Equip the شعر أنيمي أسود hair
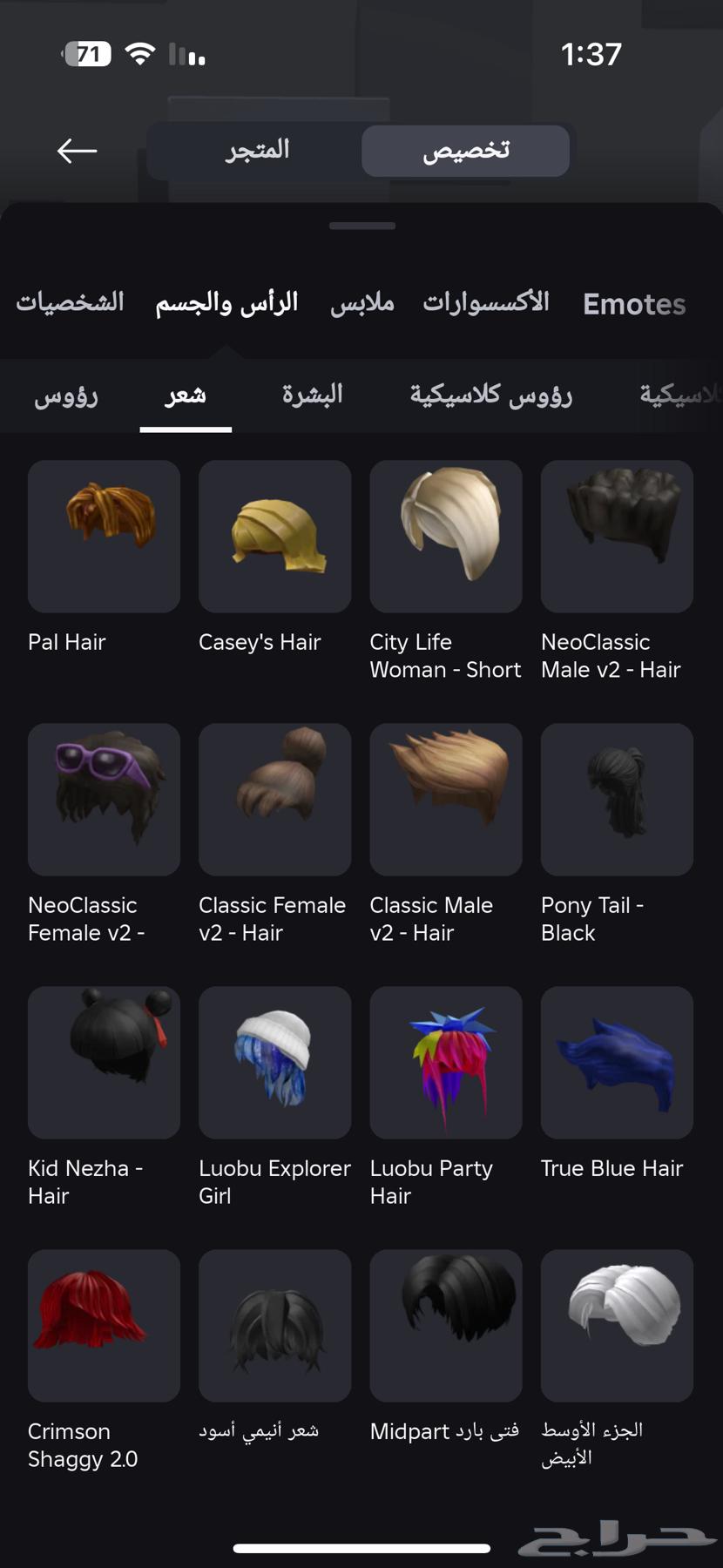The image size is (723, 1568). coord(274,1325)
